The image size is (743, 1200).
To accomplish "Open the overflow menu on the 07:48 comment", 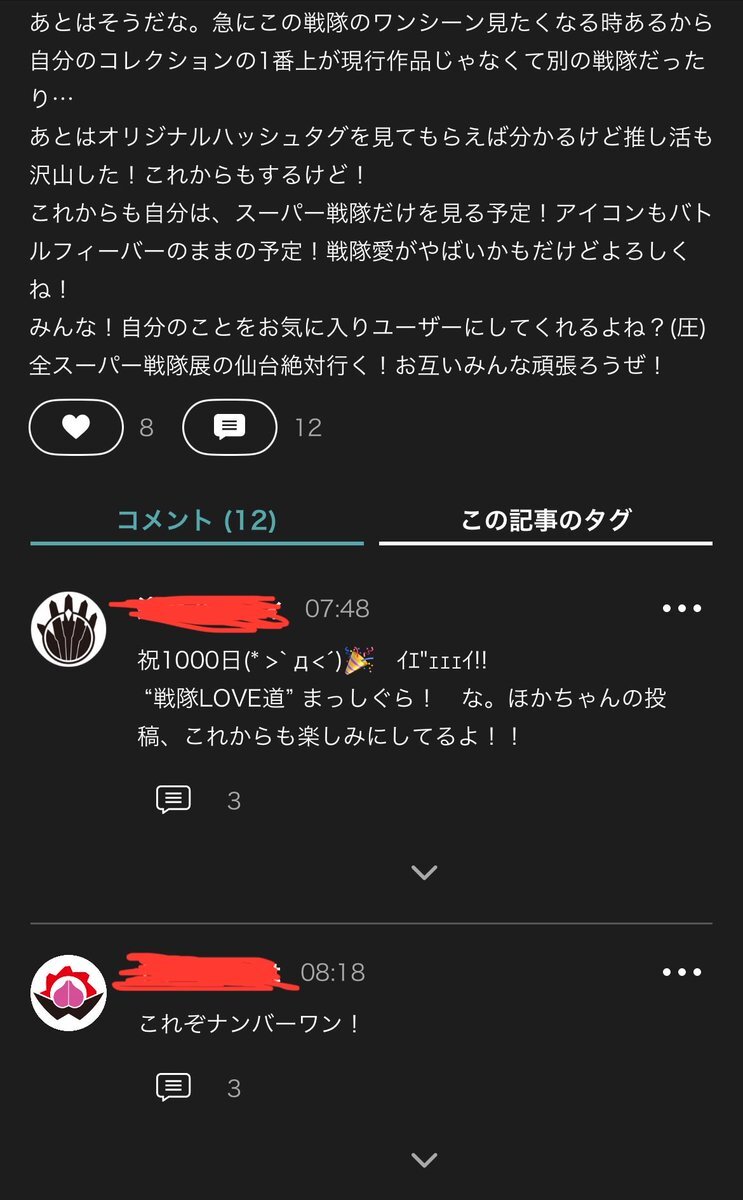I will [682, 608].
